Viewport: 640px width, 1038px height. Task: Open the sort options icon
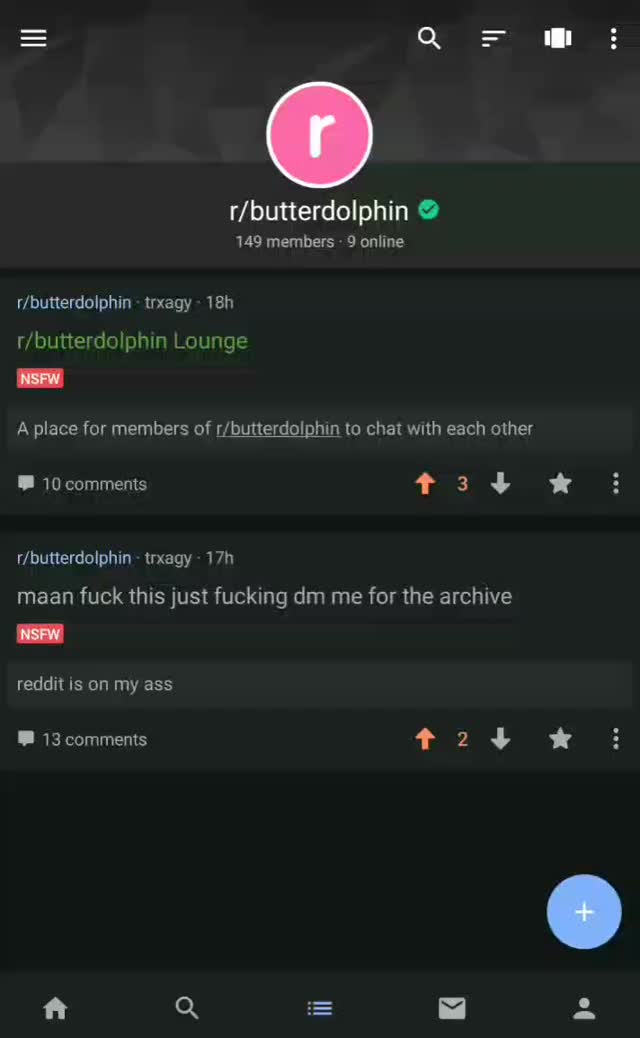point(493,38)
